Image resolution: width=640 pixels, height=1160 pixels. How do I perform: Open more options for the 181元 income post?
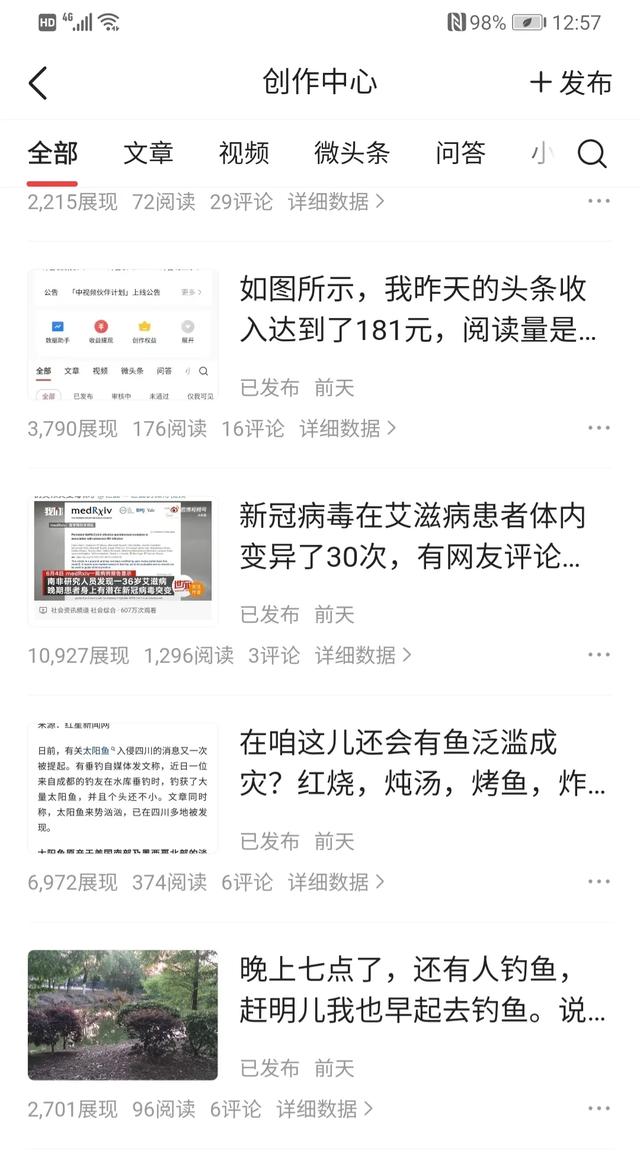(x=599, y=428)
